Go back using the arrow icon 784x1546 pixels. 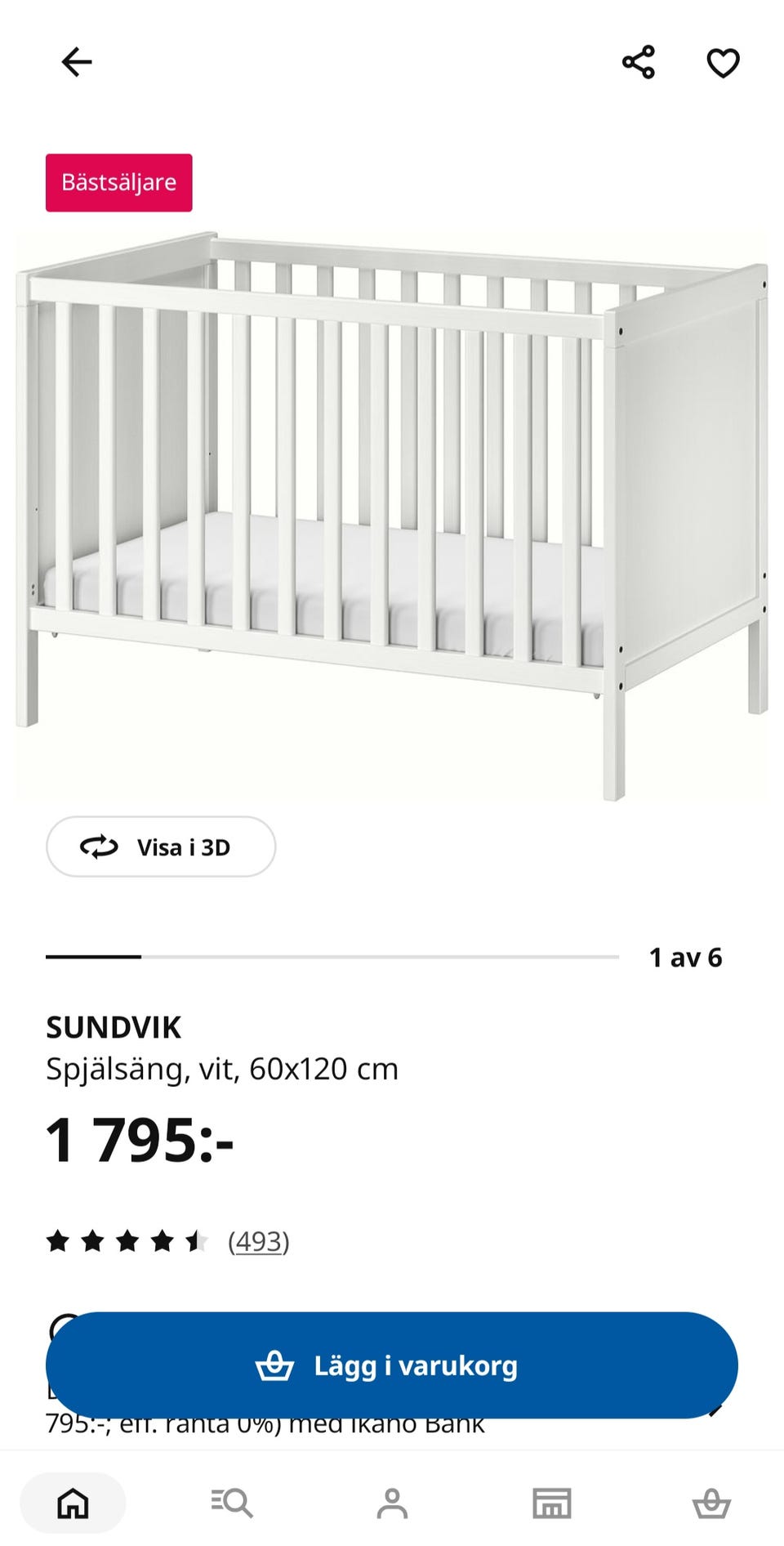tap(77, 62)
